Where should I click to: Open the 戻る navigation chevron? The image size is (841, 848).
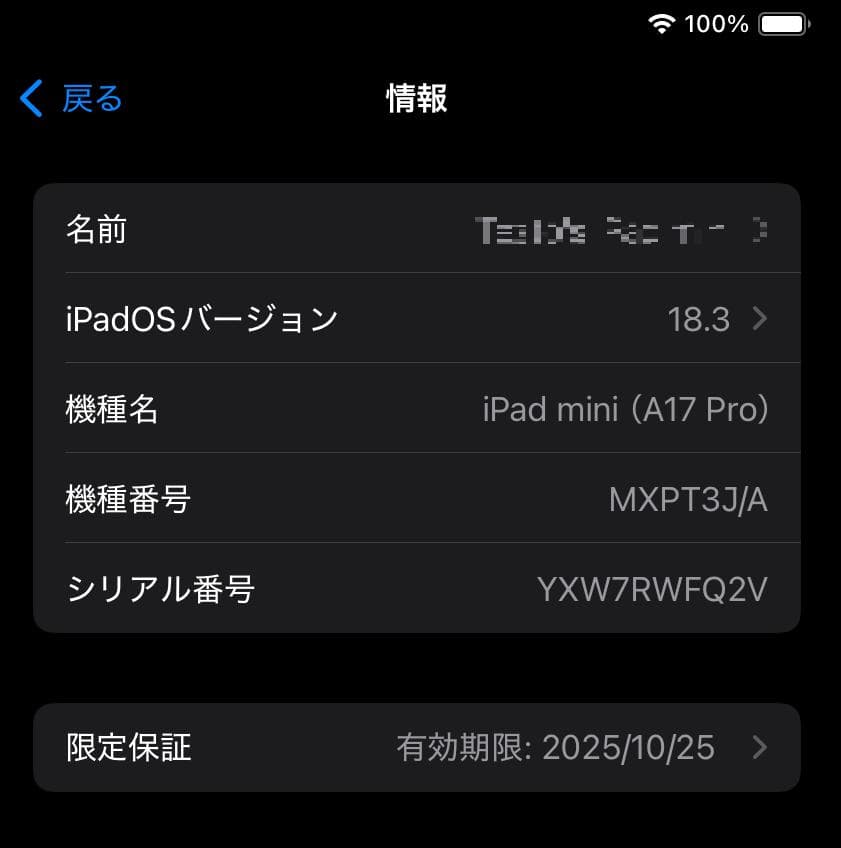tap(30, 99)
